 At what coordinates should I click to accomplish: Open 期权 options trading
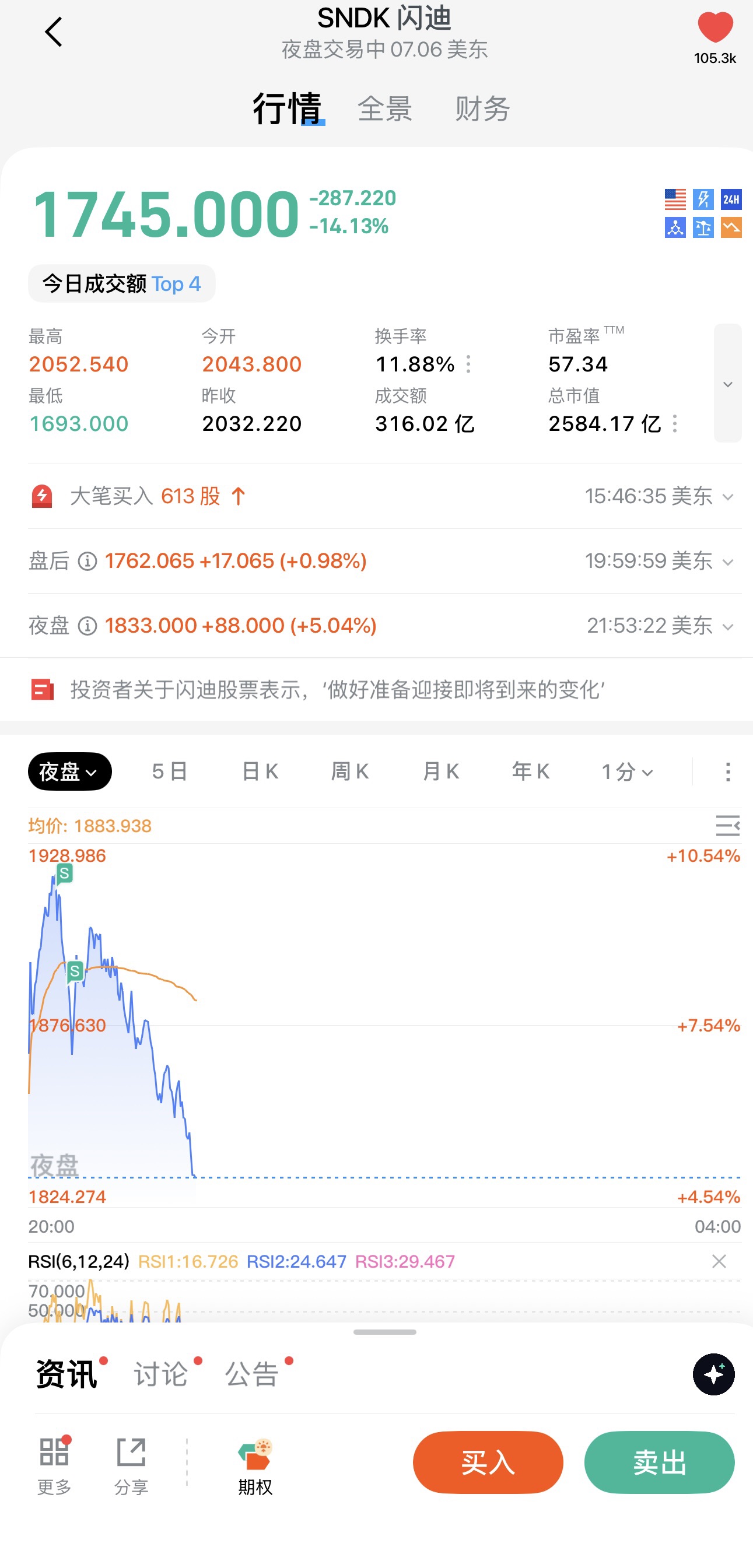pyautogui.click(x=255, y=1467)
